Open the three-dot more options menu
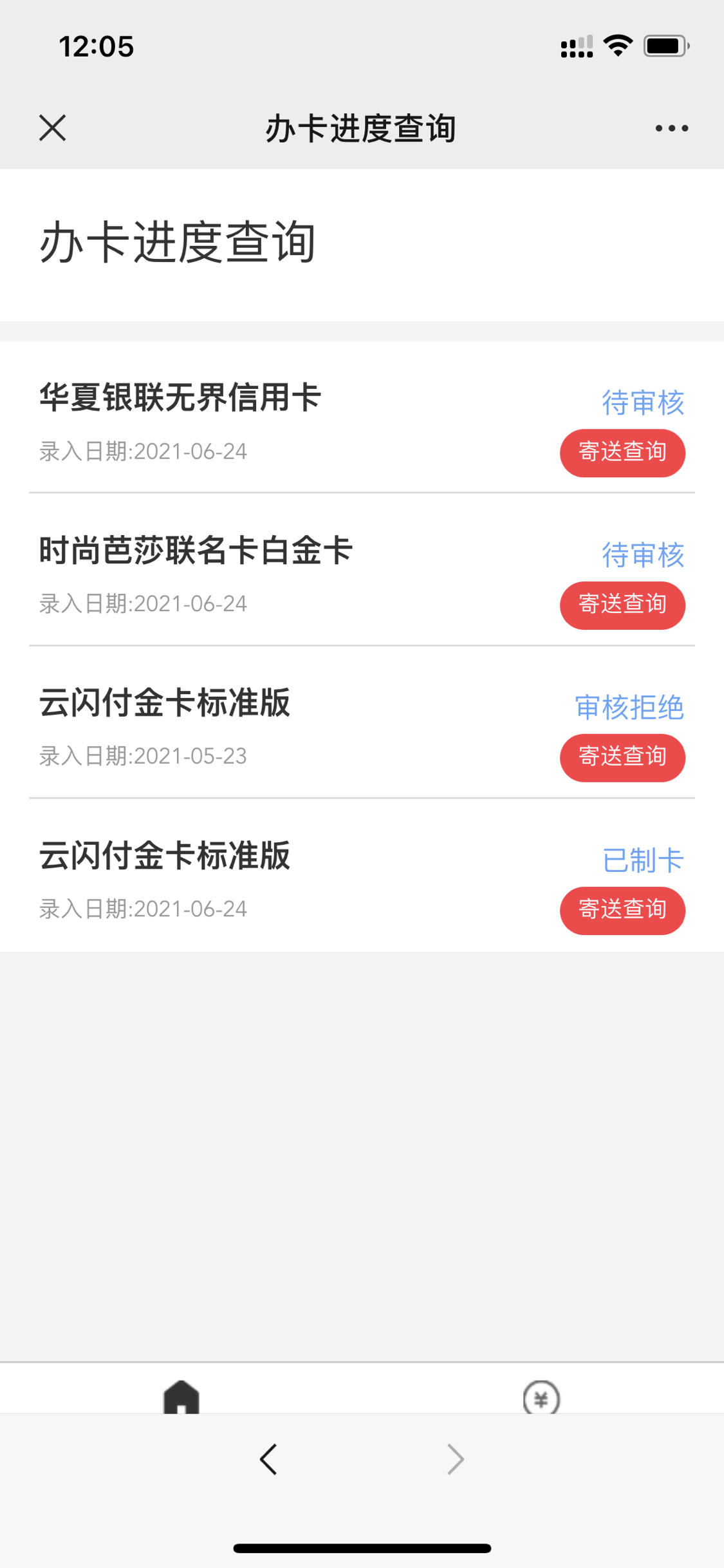The width and height of the screenshot is (724, 1568). click(671, 128)
